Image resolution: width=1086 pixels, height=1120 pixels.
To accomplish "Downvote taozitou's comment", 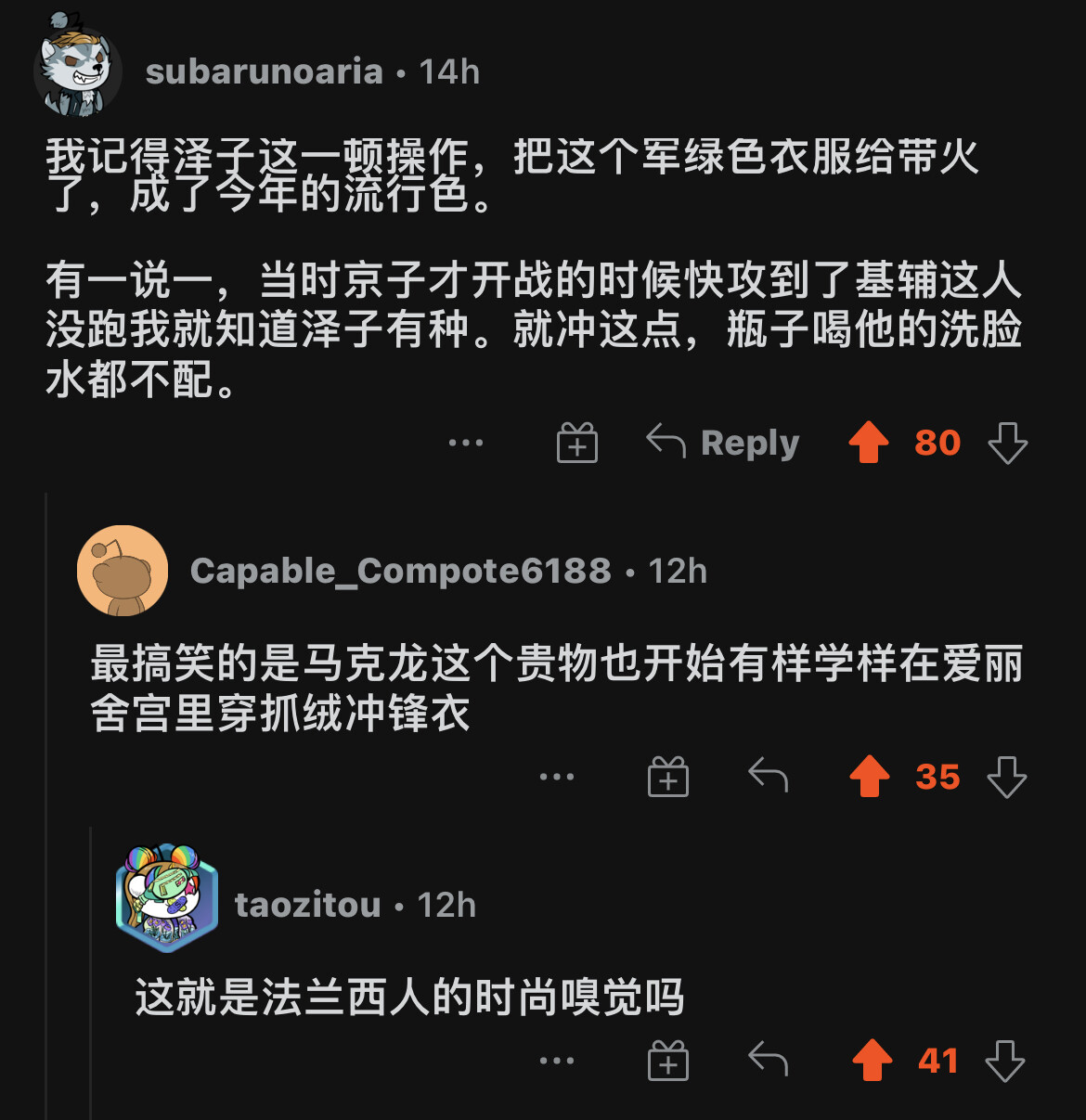I will [1005, 1061].
